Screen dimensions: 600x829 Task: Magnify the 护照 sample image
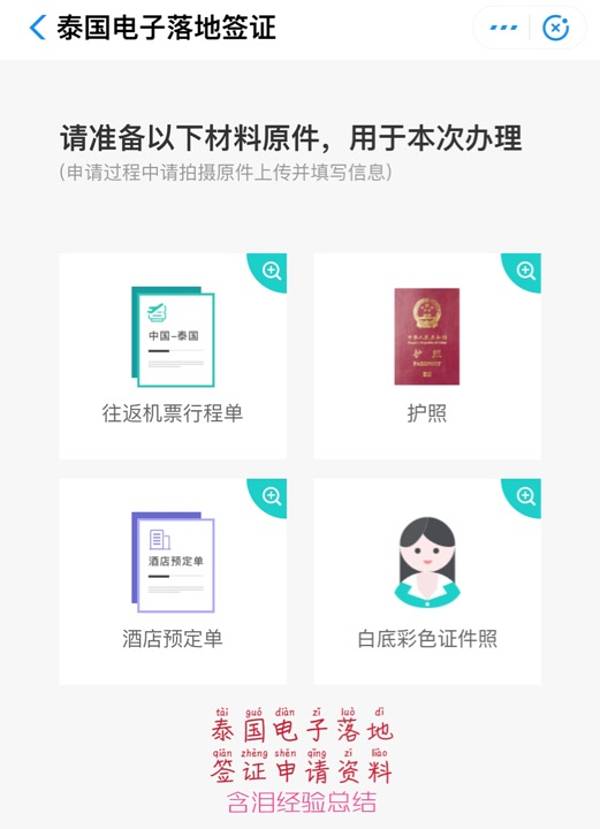[527, 269]
